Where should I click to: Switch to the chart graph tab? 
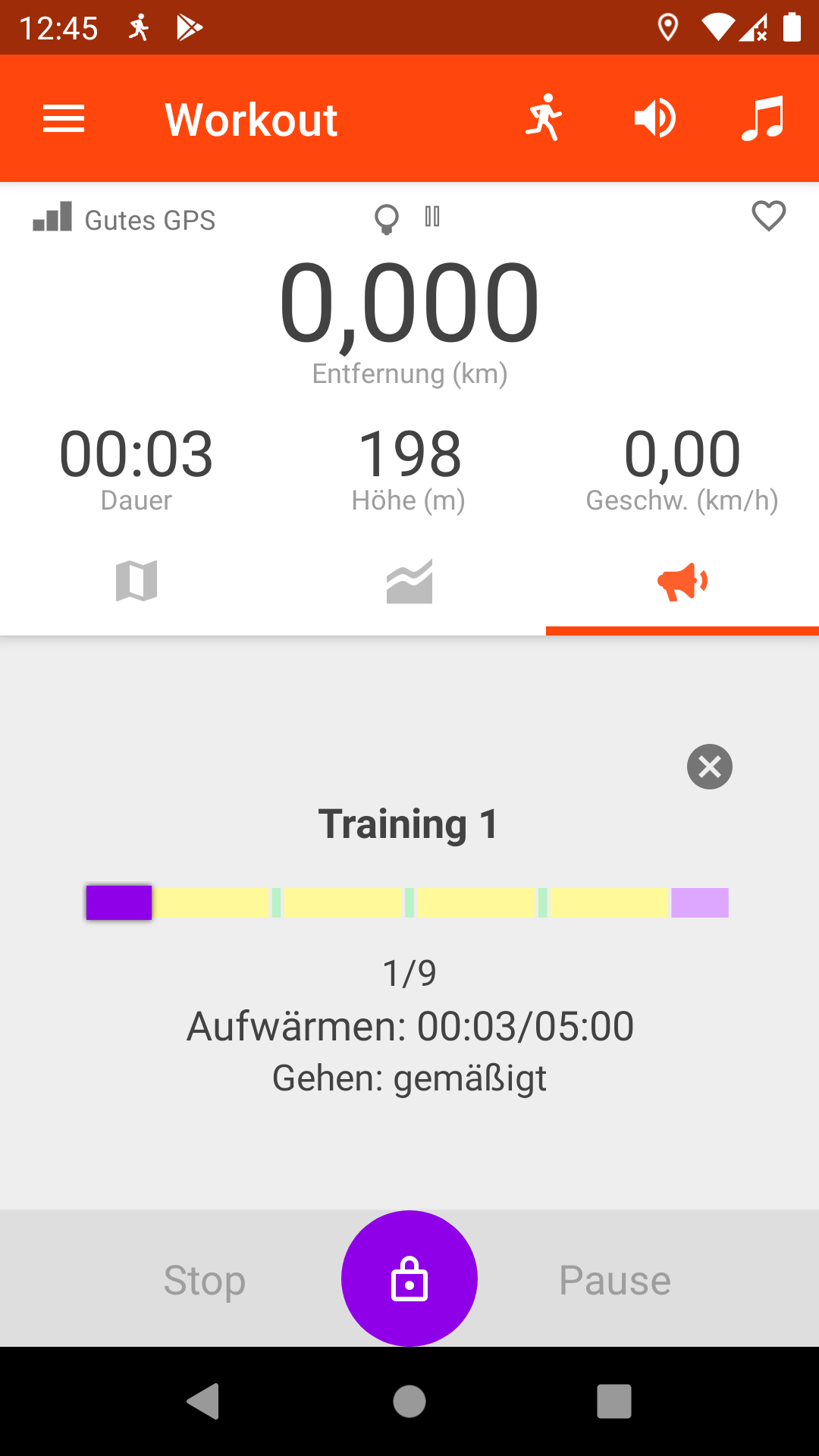pos(409,582)
